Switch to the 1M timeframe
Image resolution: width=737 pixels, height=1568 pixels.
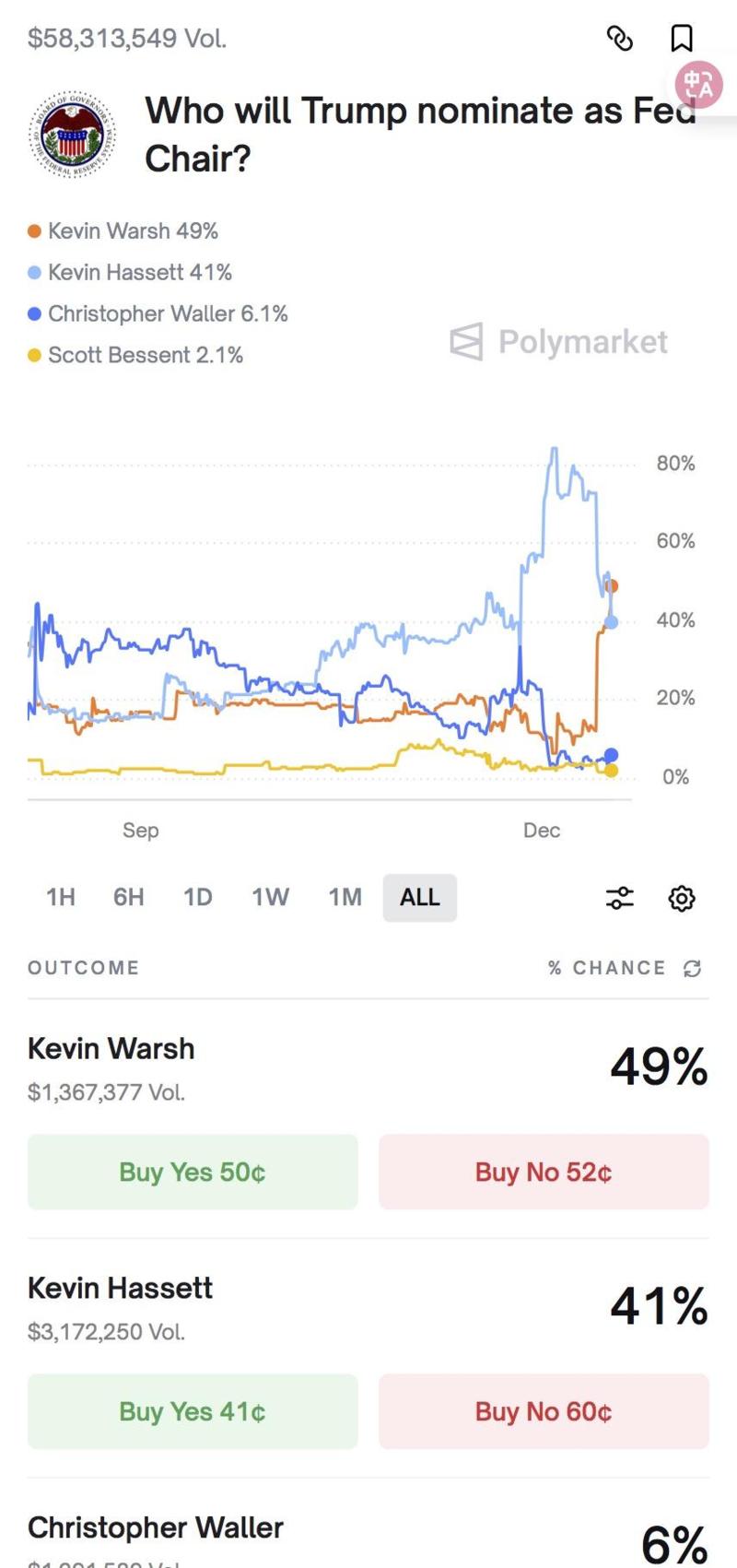[345, 897]
